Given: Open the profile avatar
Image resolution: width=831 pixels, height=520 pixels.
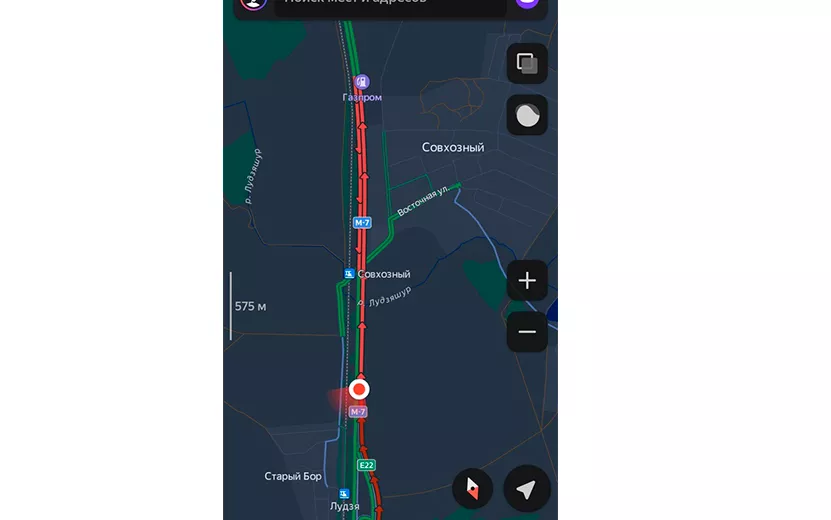Looking at the screenshot, I should coord(253,3).
